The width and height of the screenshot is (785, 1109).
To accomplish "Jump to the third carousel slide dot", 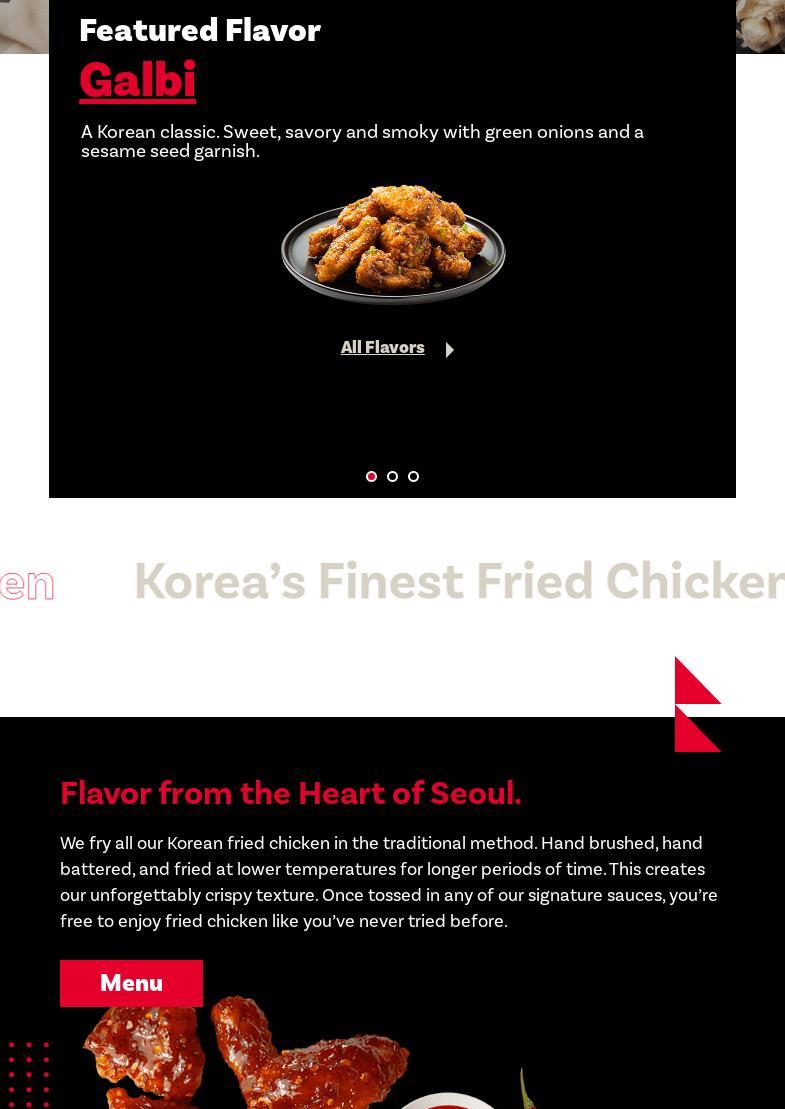I will coord(413,477).
